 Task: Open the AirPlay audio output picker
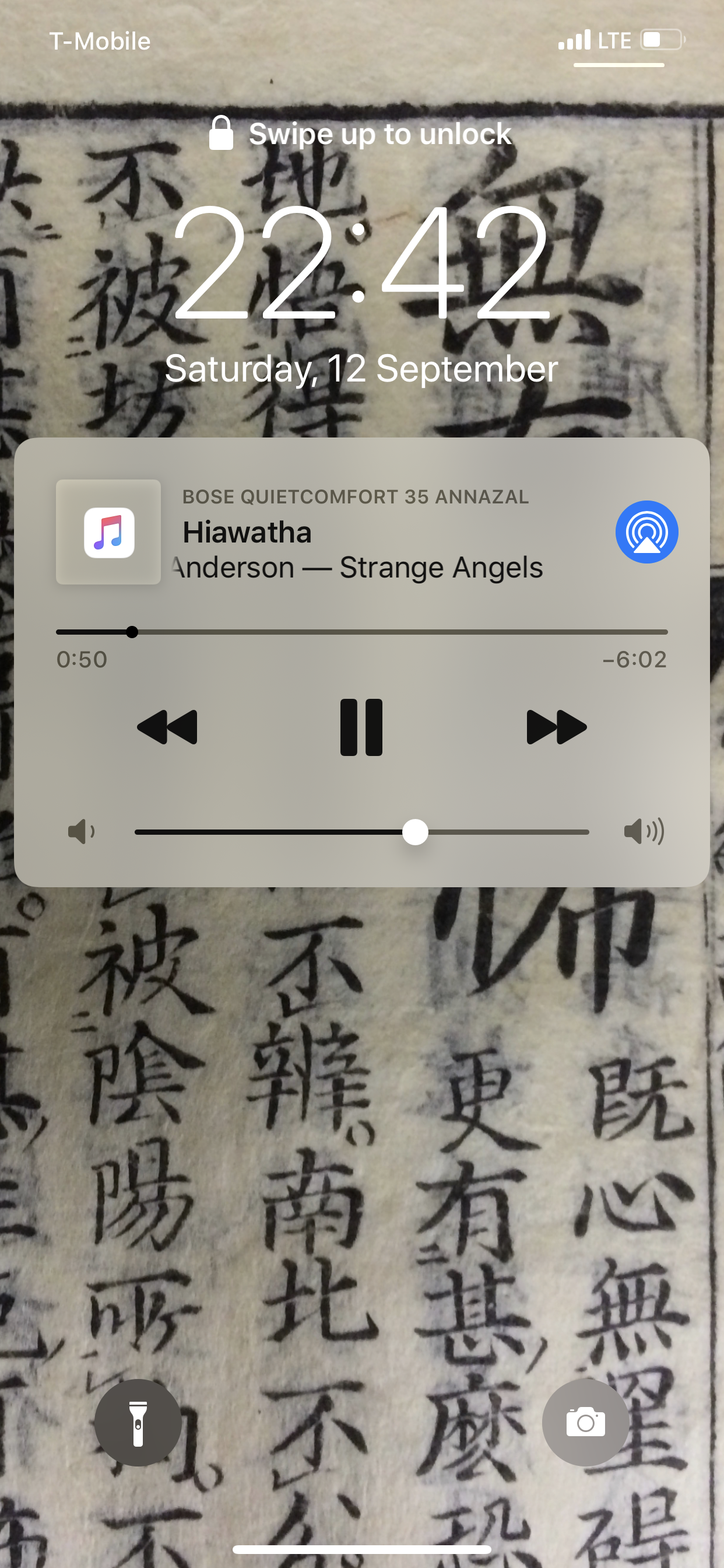click(x=646, y=532)
